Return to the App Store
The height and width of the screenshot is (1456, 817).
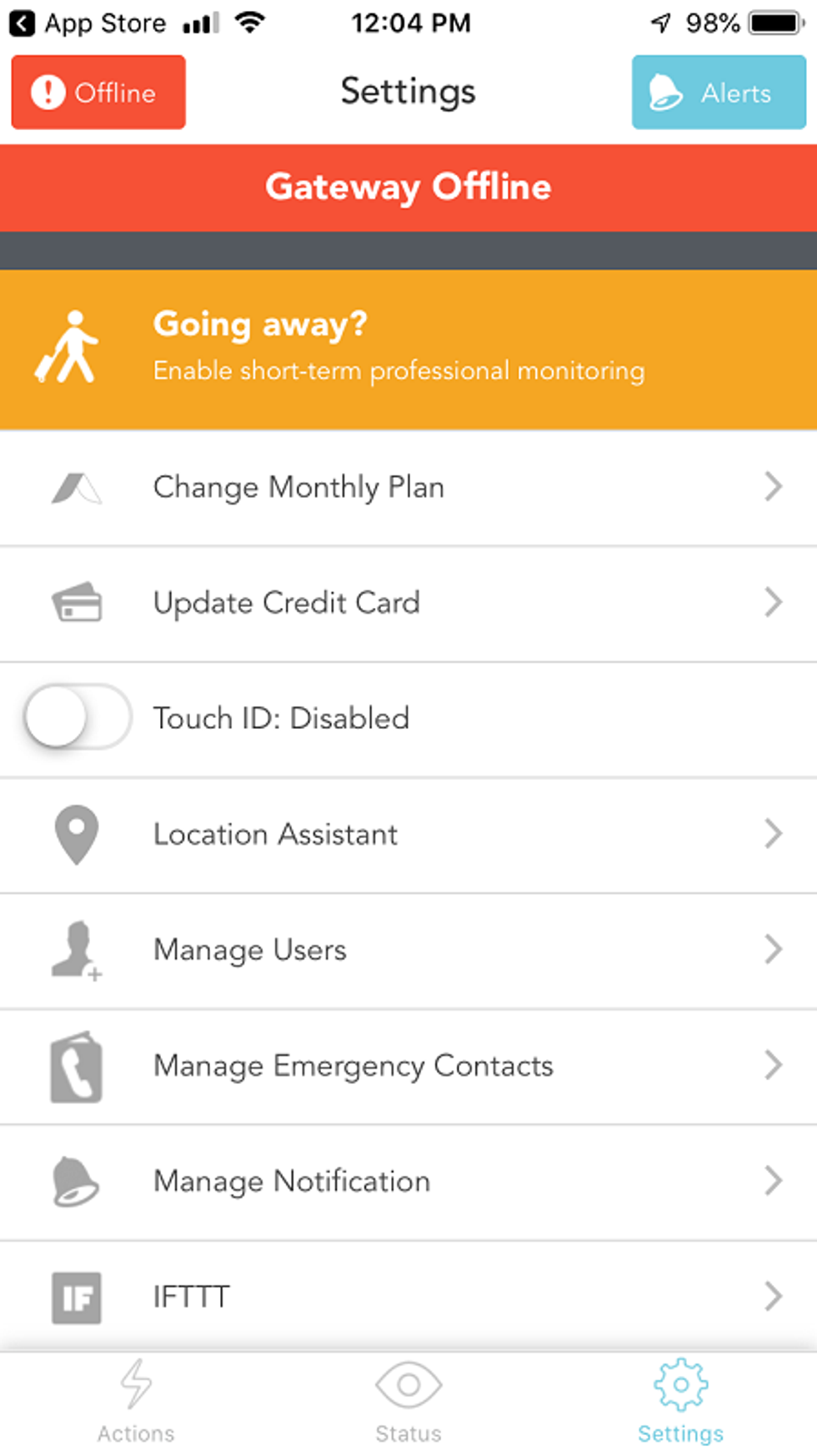tap(88, 23)
